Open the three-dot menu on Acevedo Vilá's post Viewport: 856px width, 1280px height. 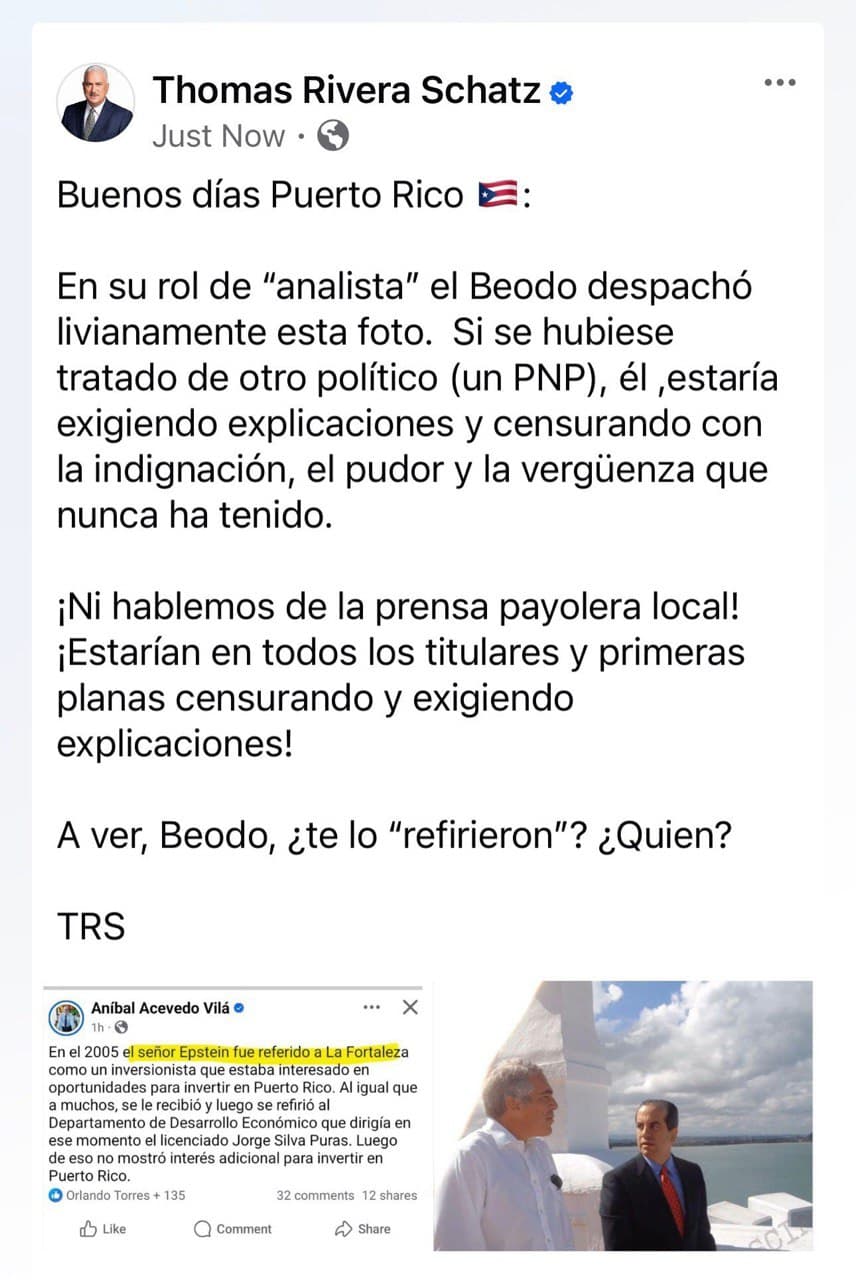click(372, 1008)
